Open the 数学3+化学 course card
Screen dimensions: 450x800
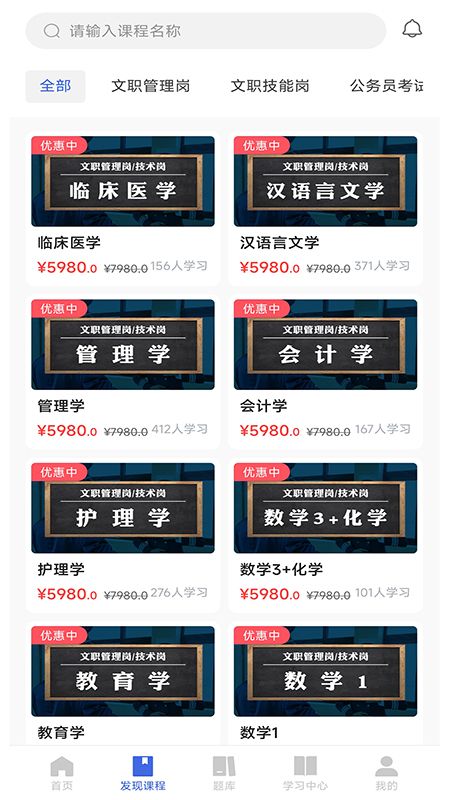(325, 535)
